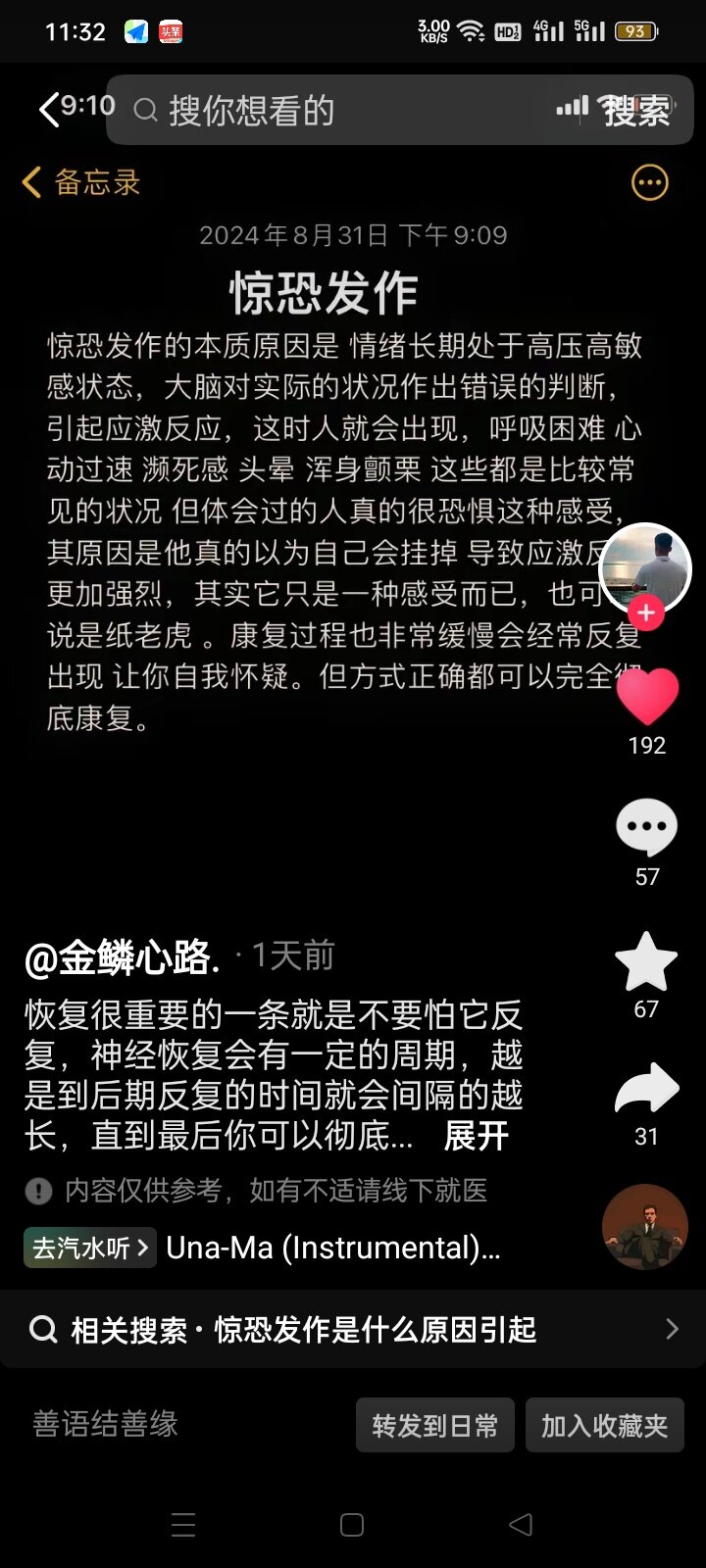Add the video to favorites via star

[x=646, y=962]
